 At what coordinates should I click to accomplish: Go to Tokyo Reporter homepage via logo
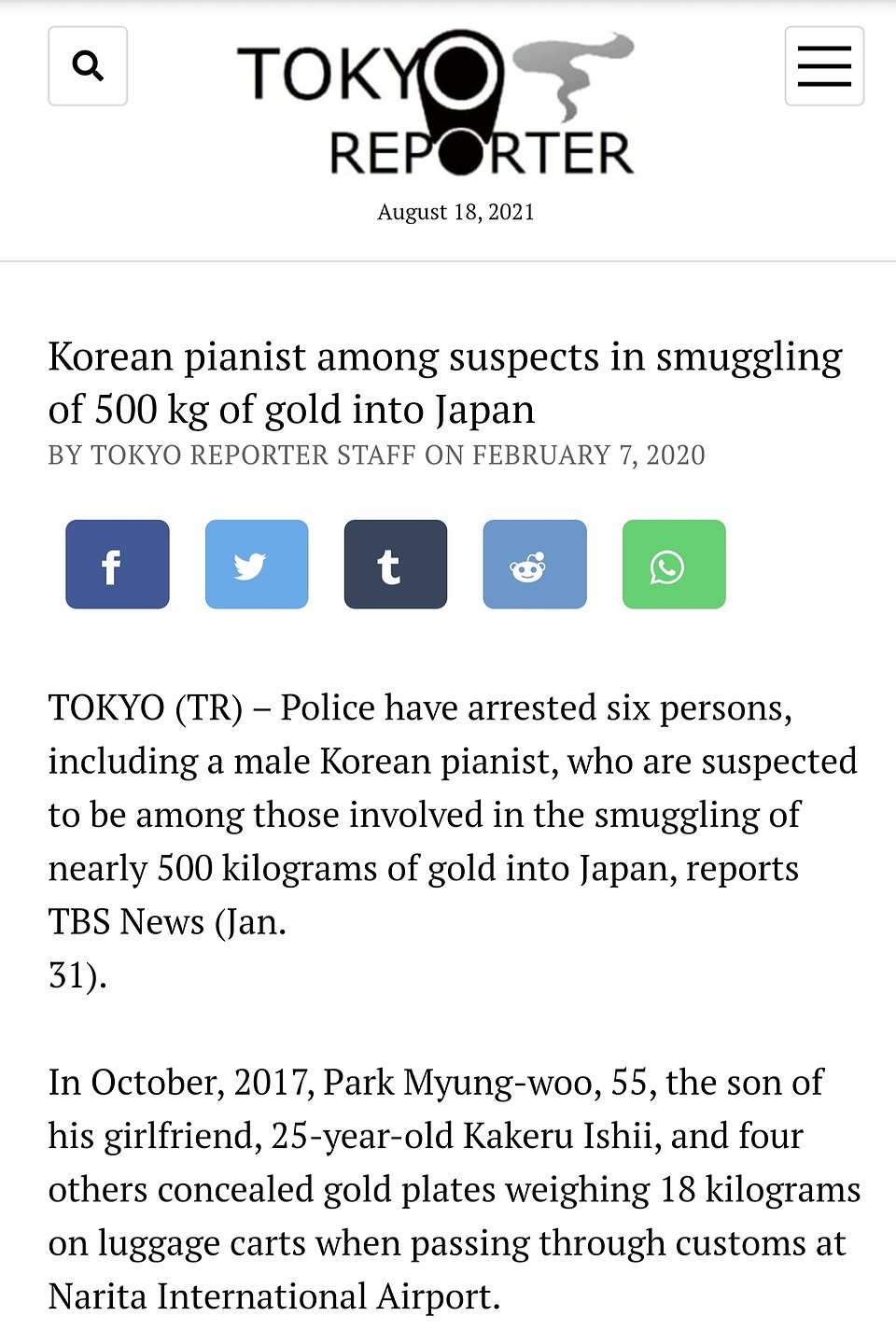click(x=436, y=105)
